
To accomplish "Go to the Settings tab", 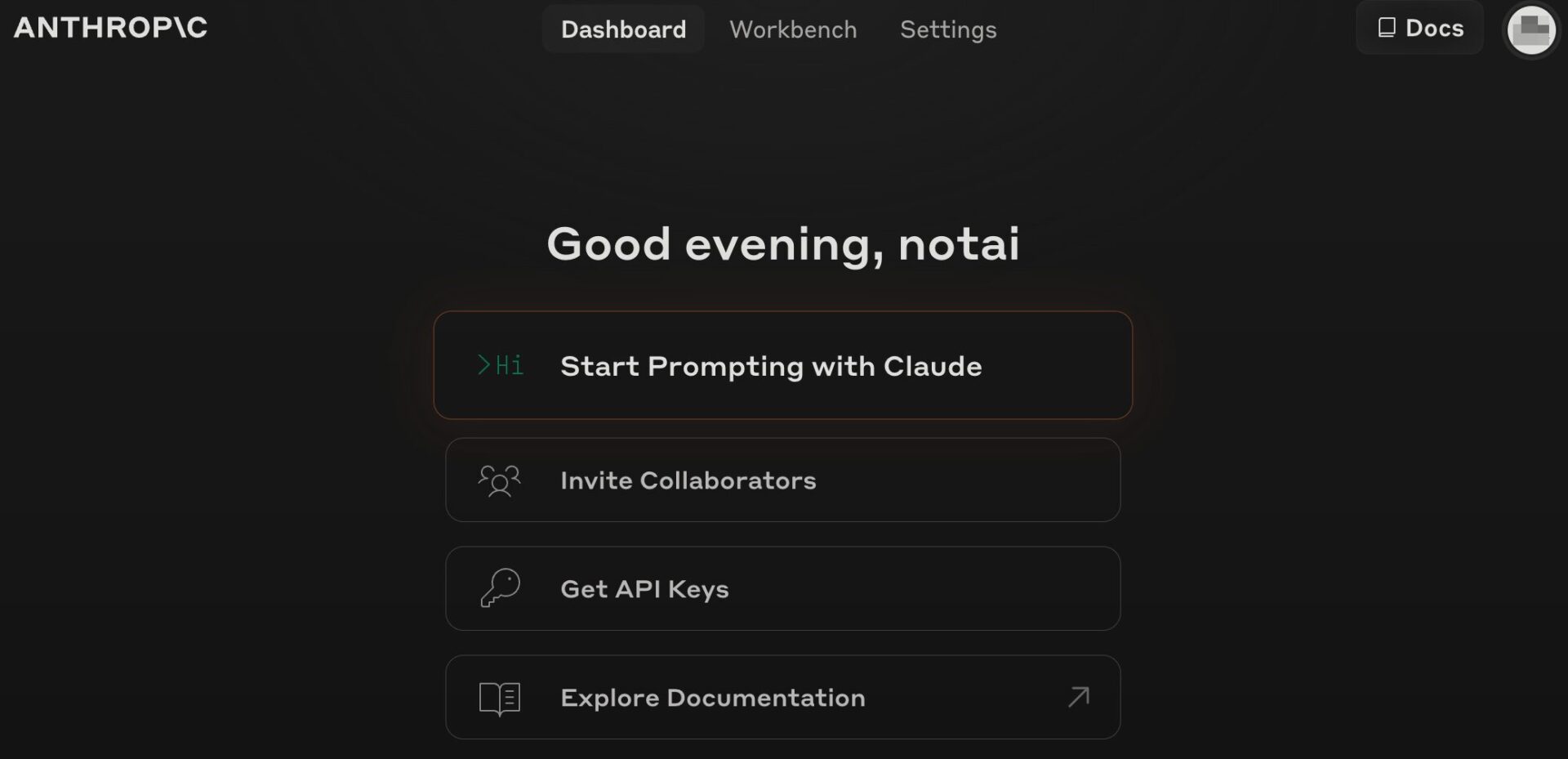I will [x=948, y=29].
